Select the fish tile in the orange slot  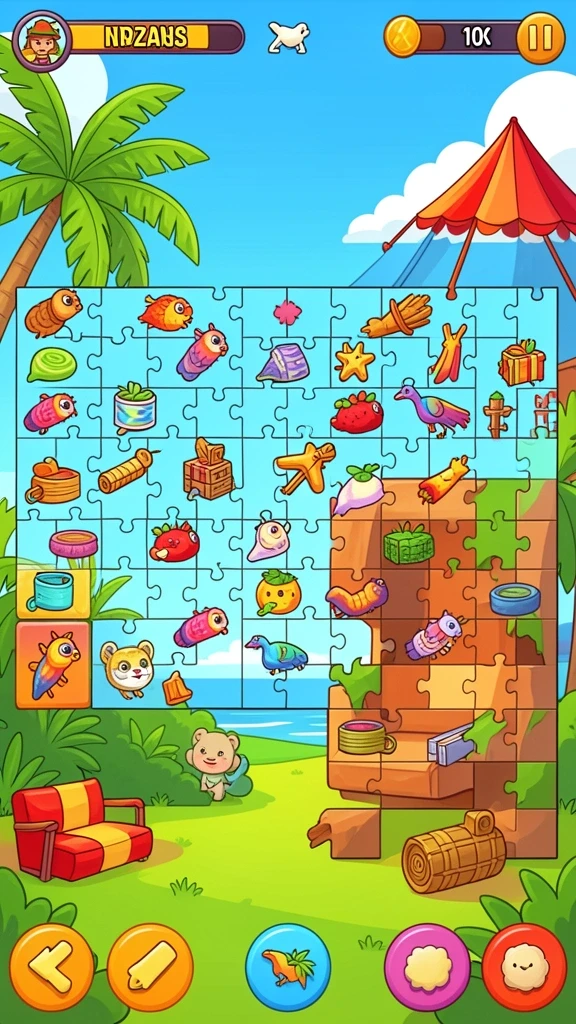[54, 664]
